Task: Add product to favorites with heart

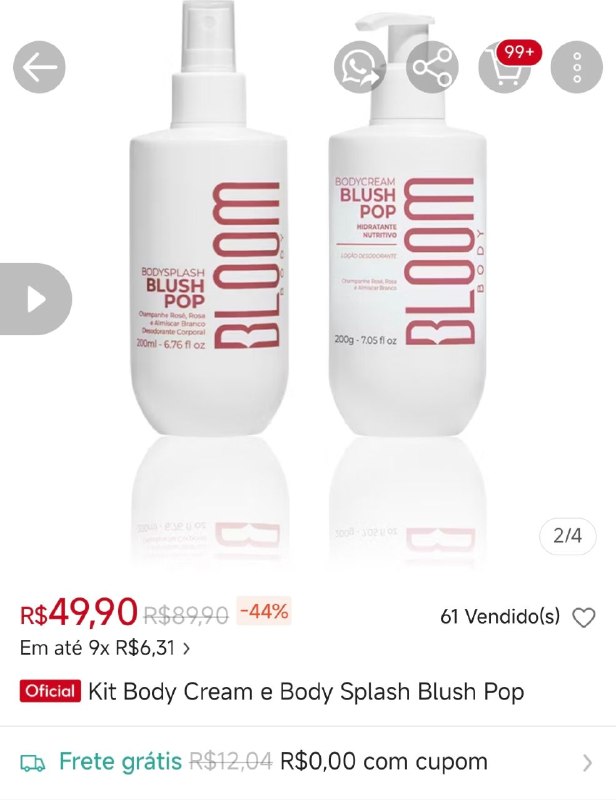Action: pyautogui.click(x=583, y=618)
